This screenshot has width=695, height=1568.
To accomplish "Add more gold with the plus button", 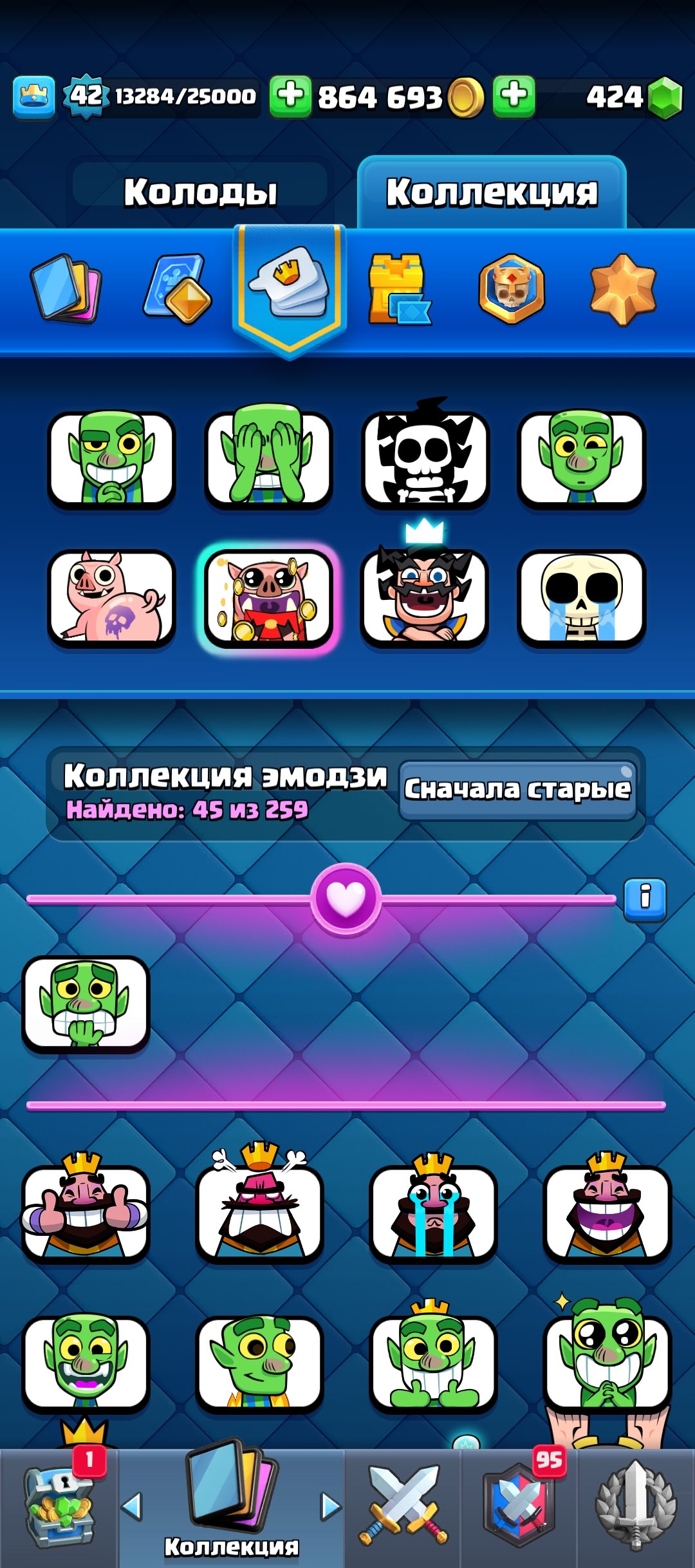I will (x=290, y=97).
